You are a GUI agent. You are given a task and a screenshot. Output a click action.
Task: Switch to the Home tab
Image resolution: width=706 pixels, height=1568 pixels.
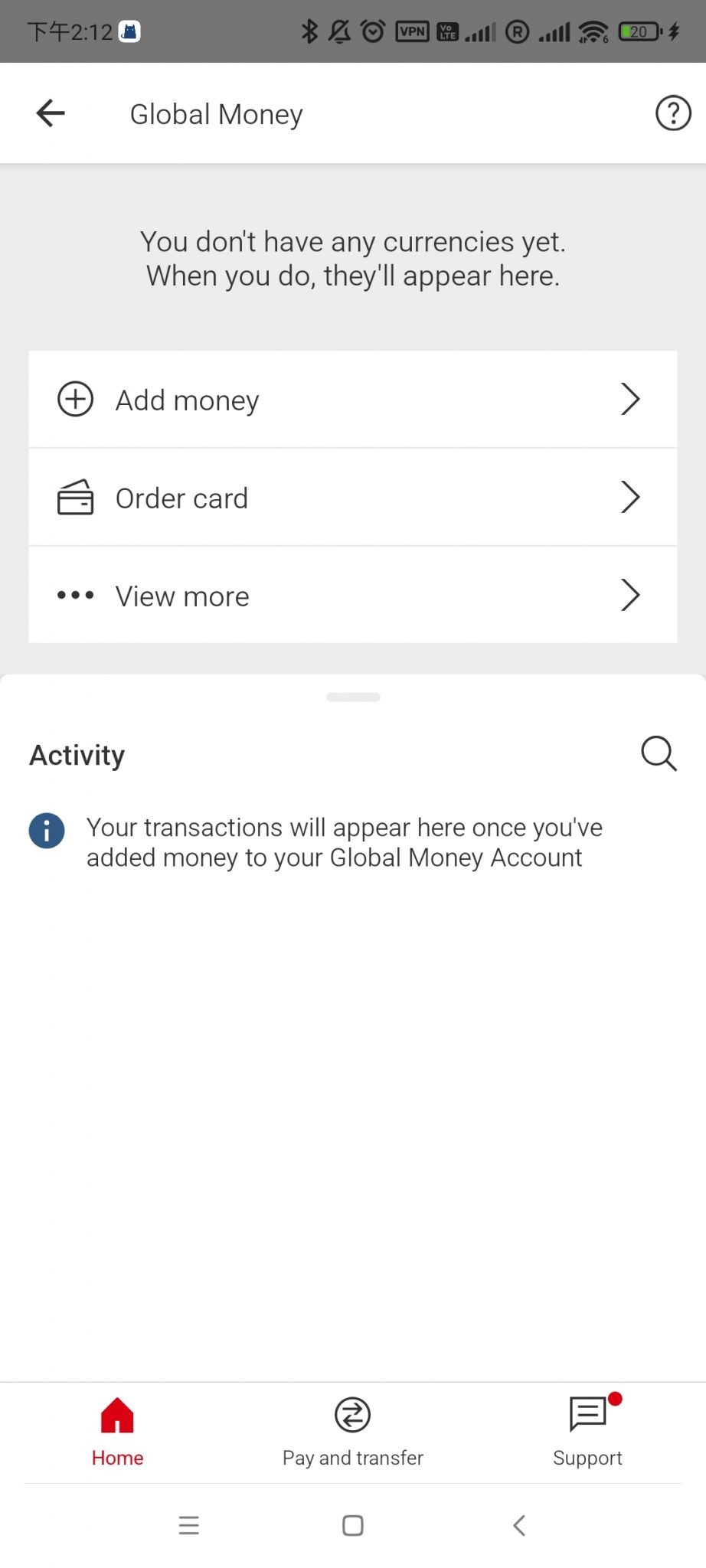pos(117,1432)
